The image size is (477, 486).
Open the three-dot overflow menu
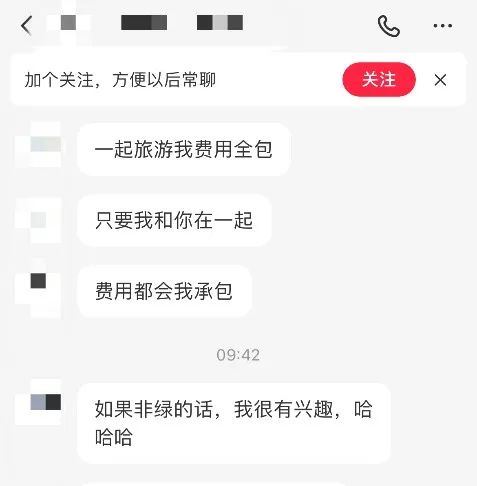tap(443, 26)
